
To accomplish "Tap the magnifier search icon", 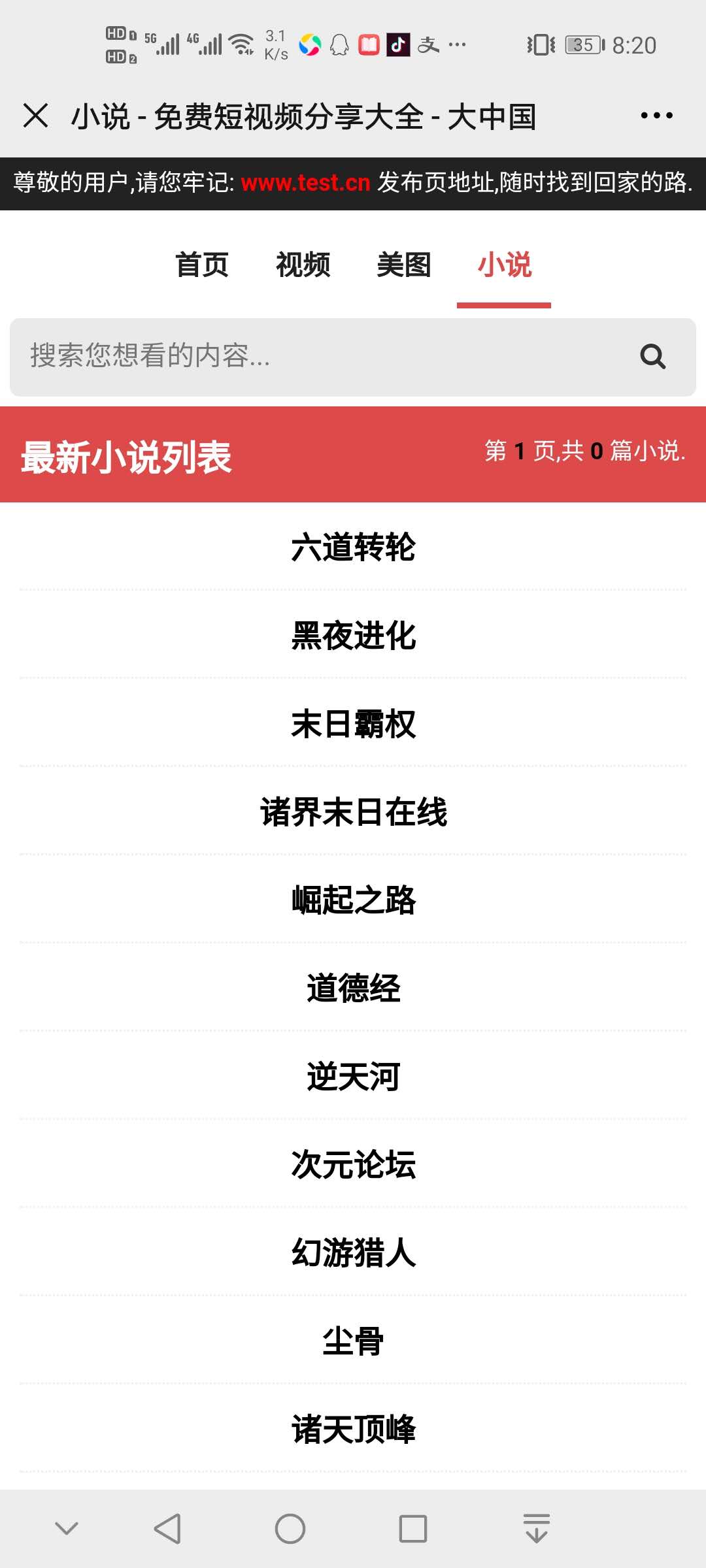I will 652,357.
